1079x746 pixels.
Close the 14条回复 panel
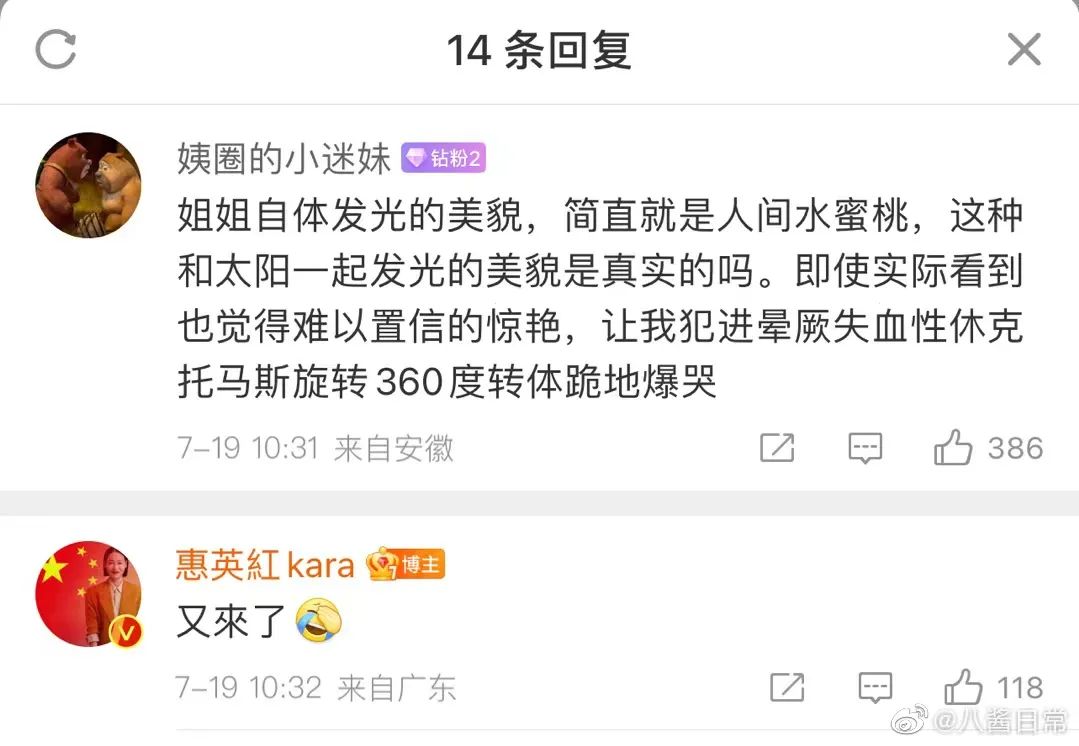[1023, 49]
